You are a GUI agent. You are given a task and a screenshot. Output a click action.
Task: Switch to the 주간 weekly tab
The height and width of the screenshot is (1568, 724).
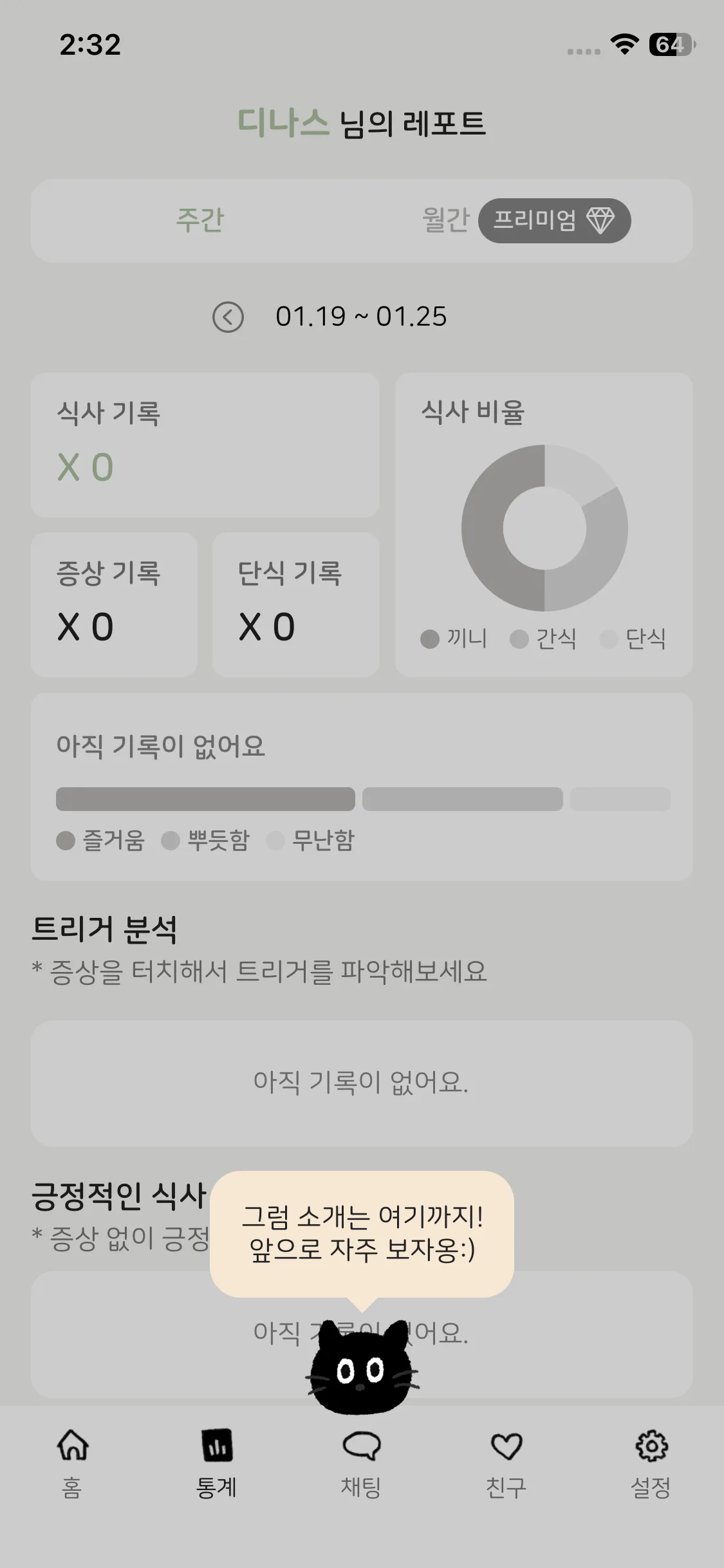coord(200,220)
